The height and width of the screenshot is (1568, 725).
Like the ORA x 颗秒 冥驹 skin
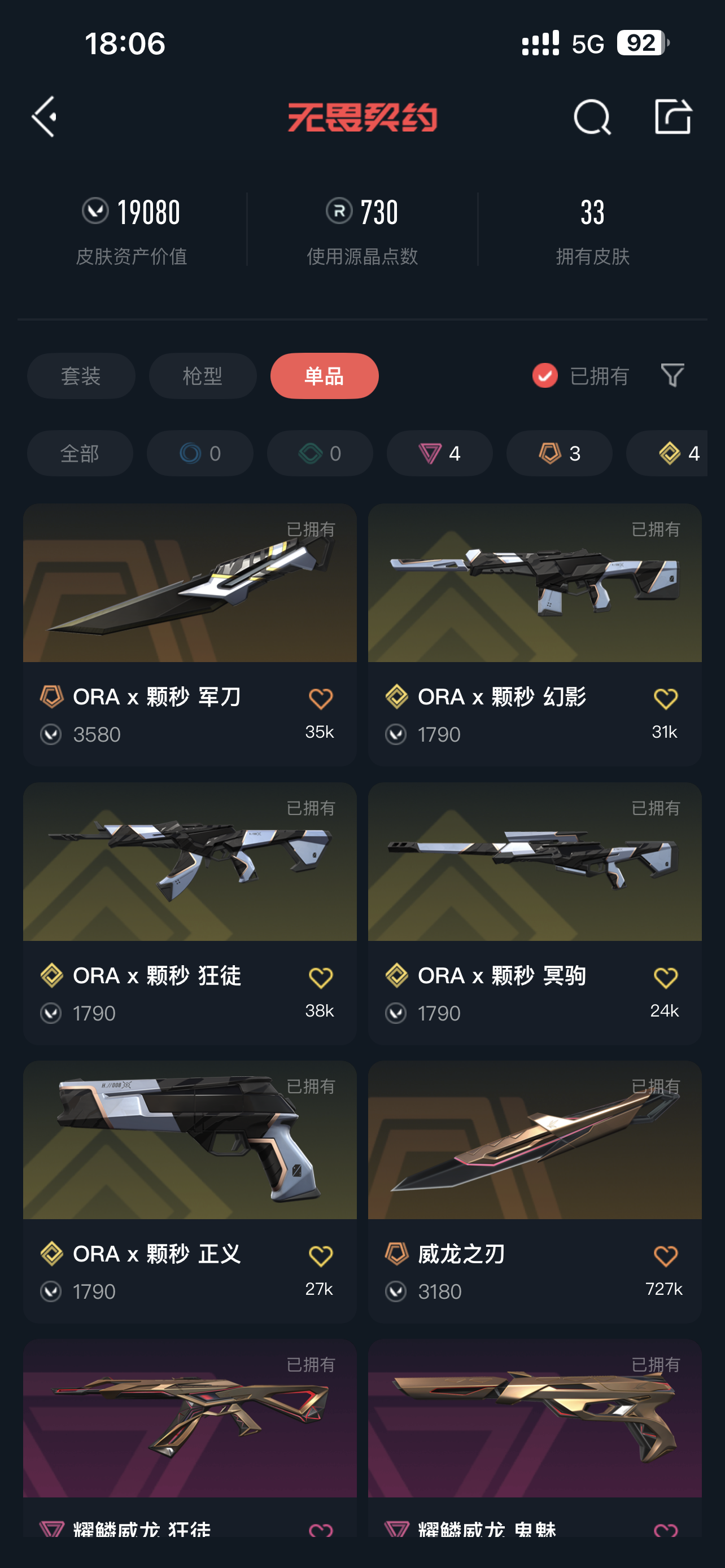click(665, 978)
